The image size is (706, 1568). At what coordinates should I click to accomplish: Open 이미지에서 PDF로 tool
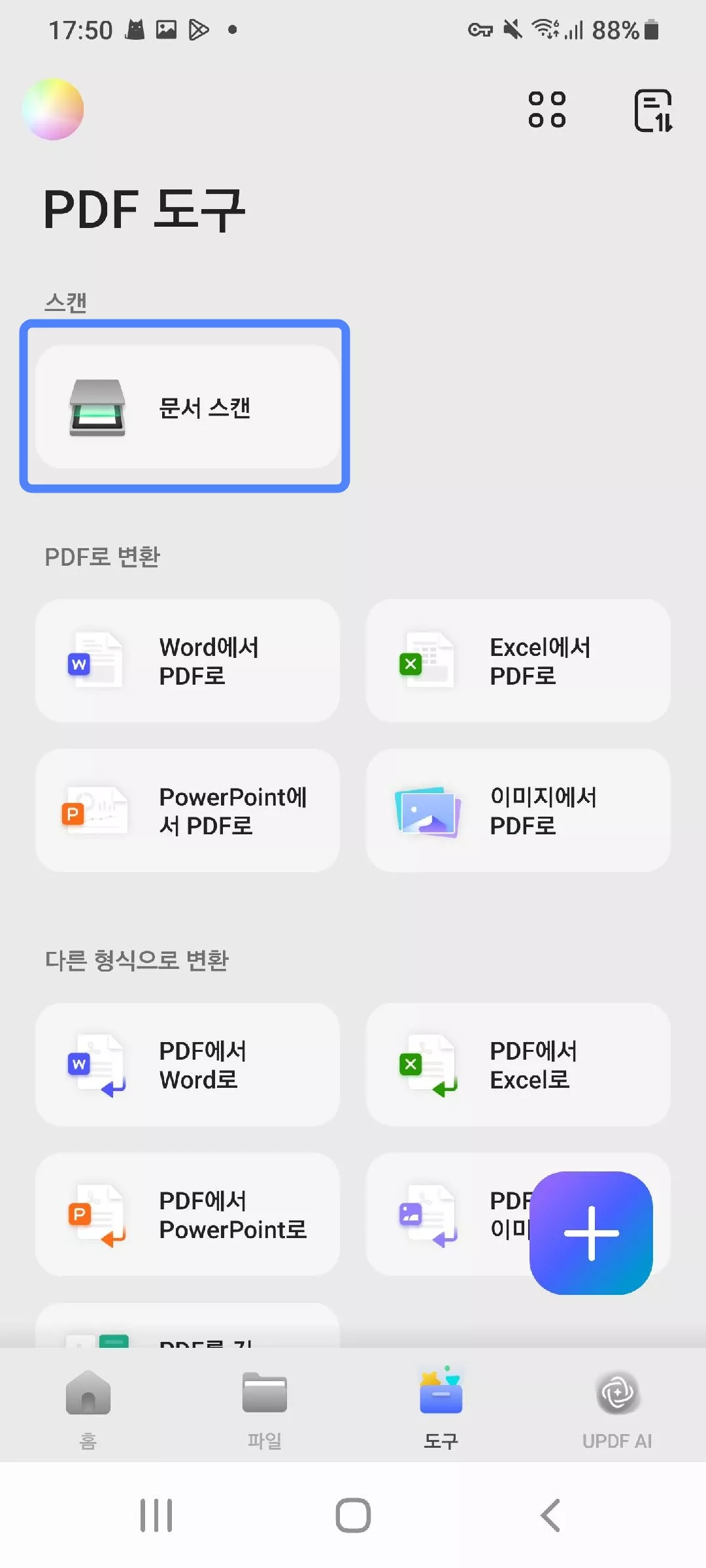tap(518, 810)
